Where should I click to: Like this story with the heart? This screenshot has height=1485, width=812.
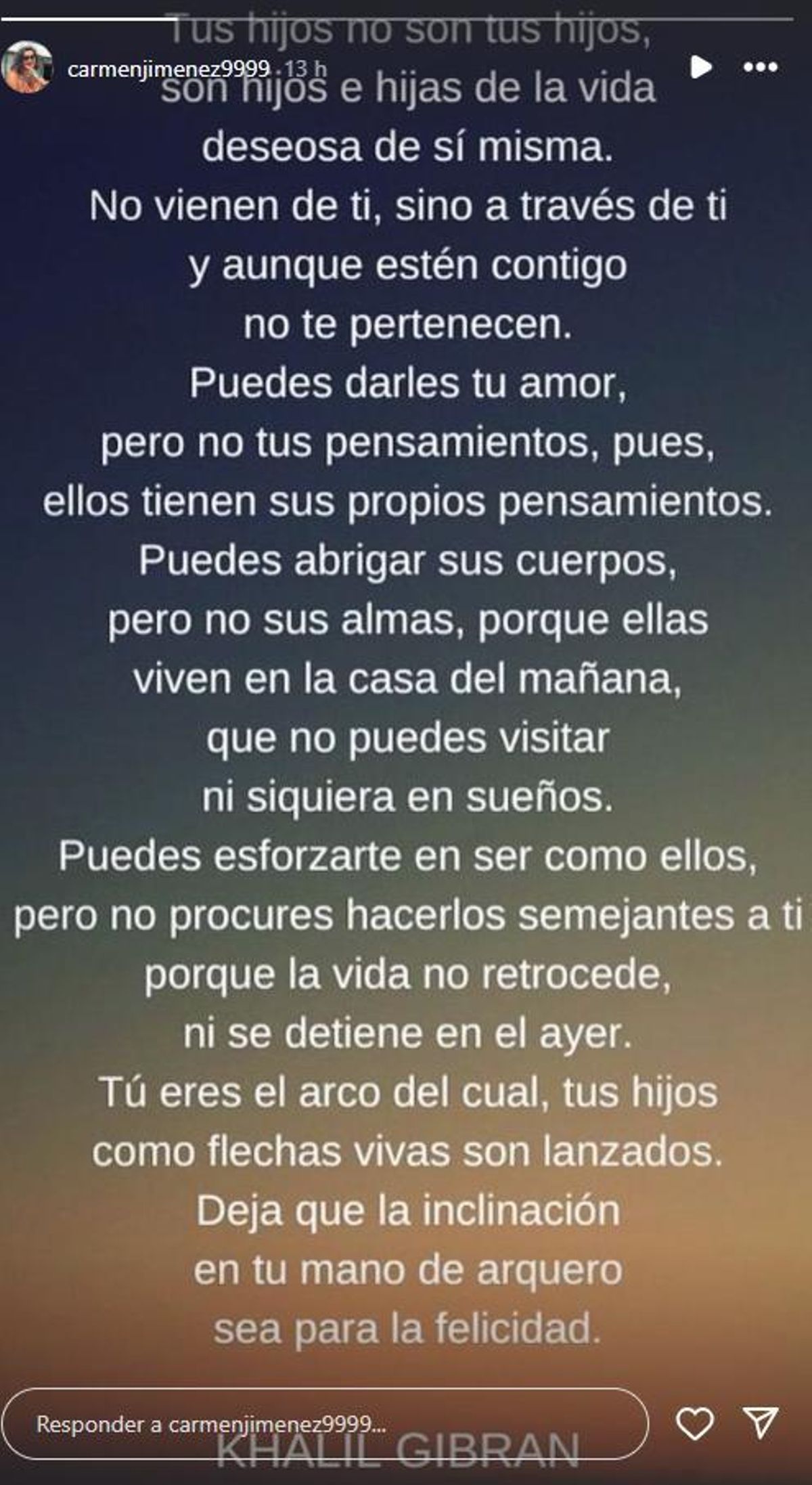pos(695,1424)
